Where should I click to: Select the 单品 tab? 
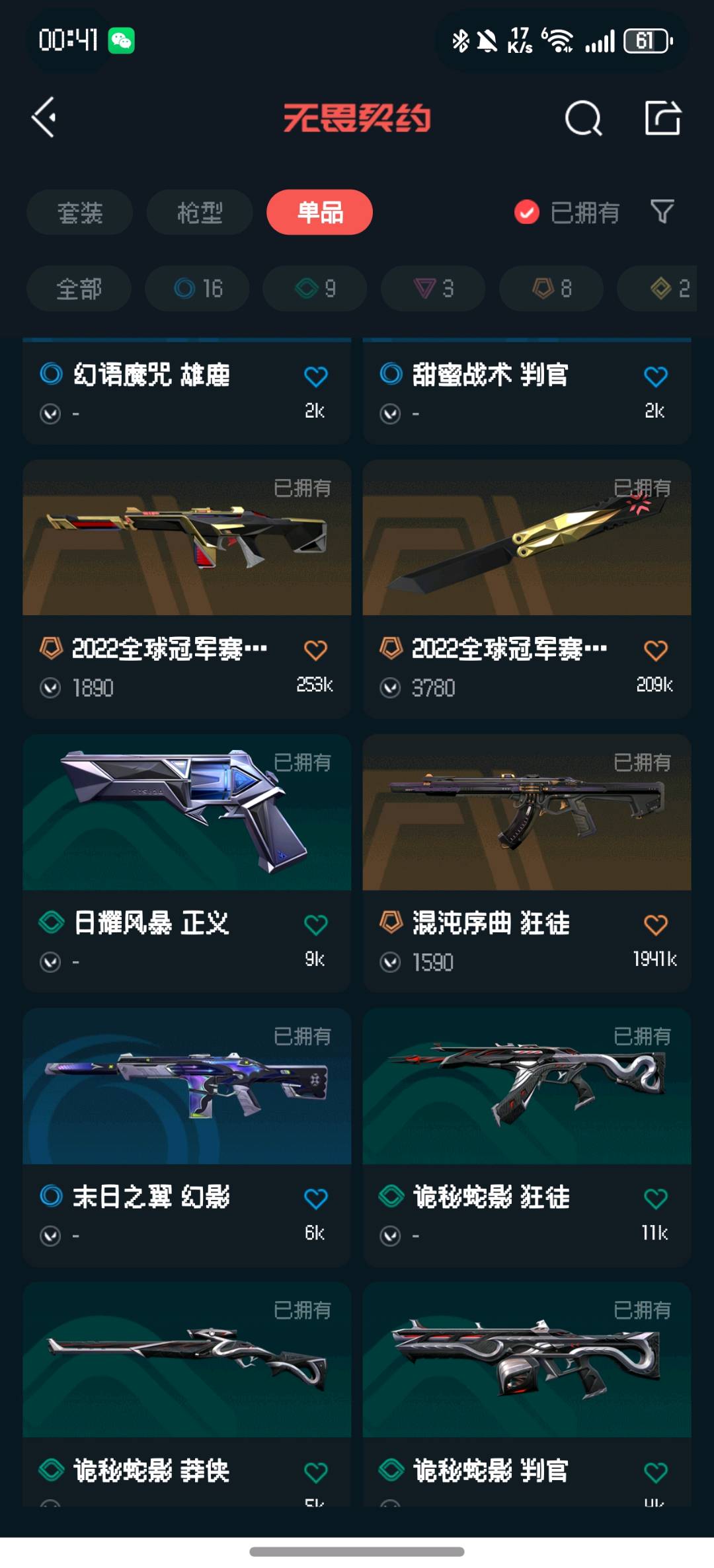click(x=319, y=213)
